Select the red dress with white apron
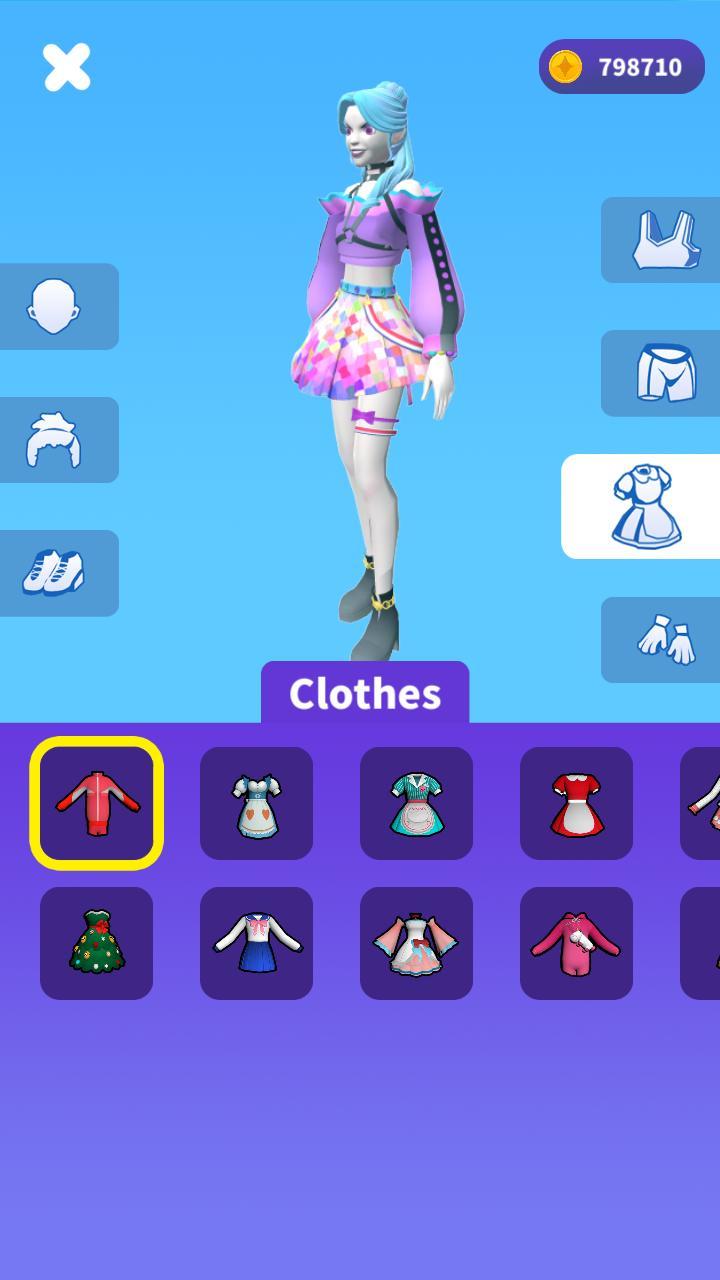Screen dimensions: 720x1280 (576, 803)
